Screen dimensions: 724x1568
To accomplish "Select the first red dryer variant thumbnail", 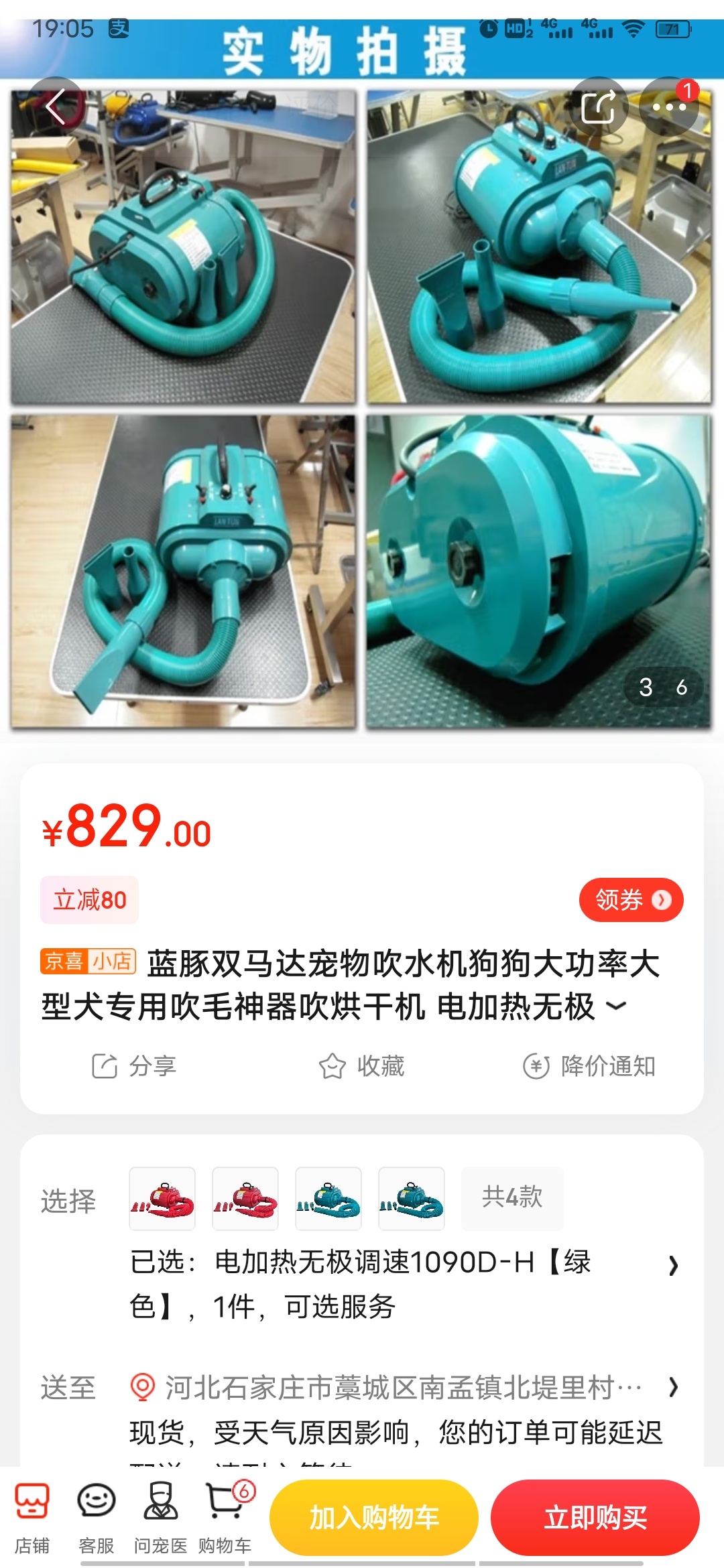I will [x=162, y=1198].
